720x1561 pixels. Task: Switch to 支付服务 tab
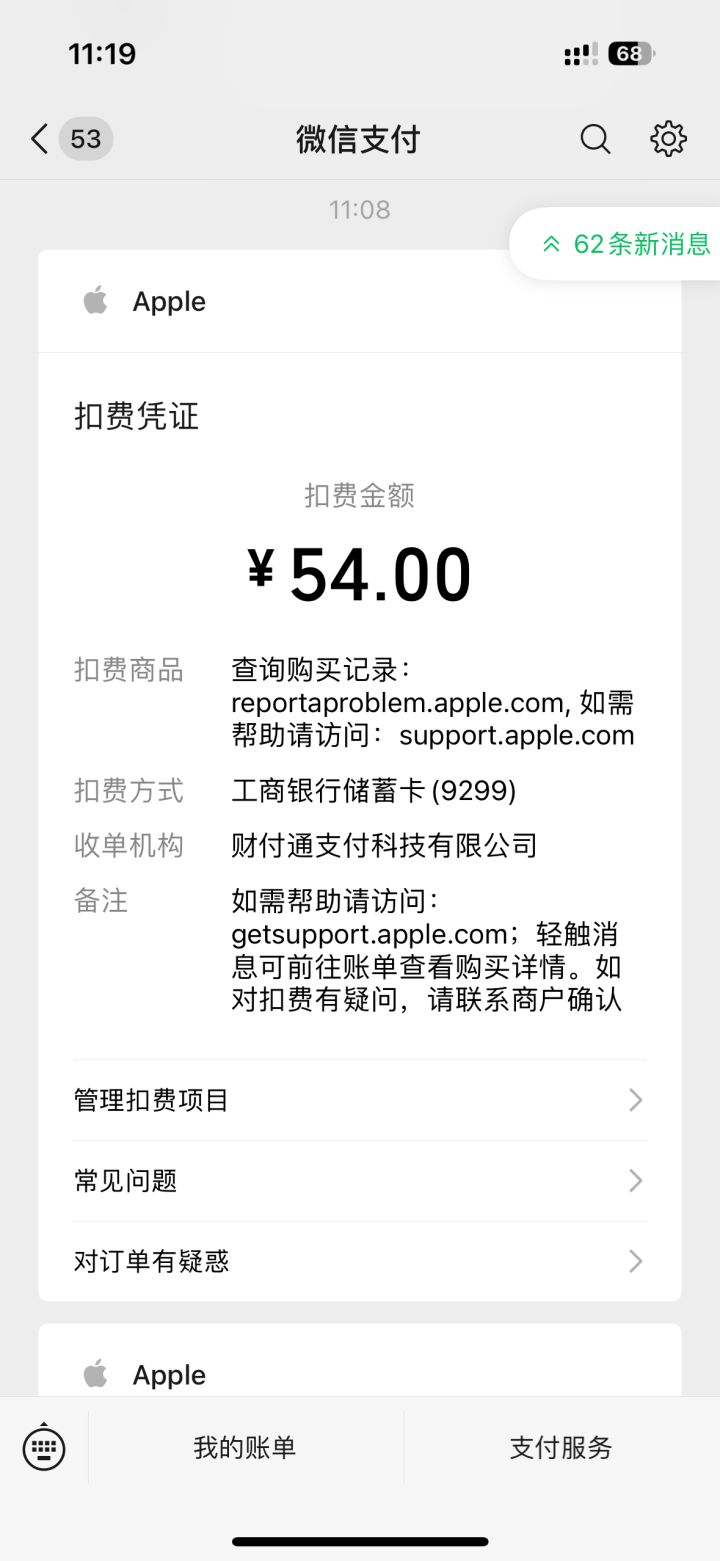[560, 1447]
